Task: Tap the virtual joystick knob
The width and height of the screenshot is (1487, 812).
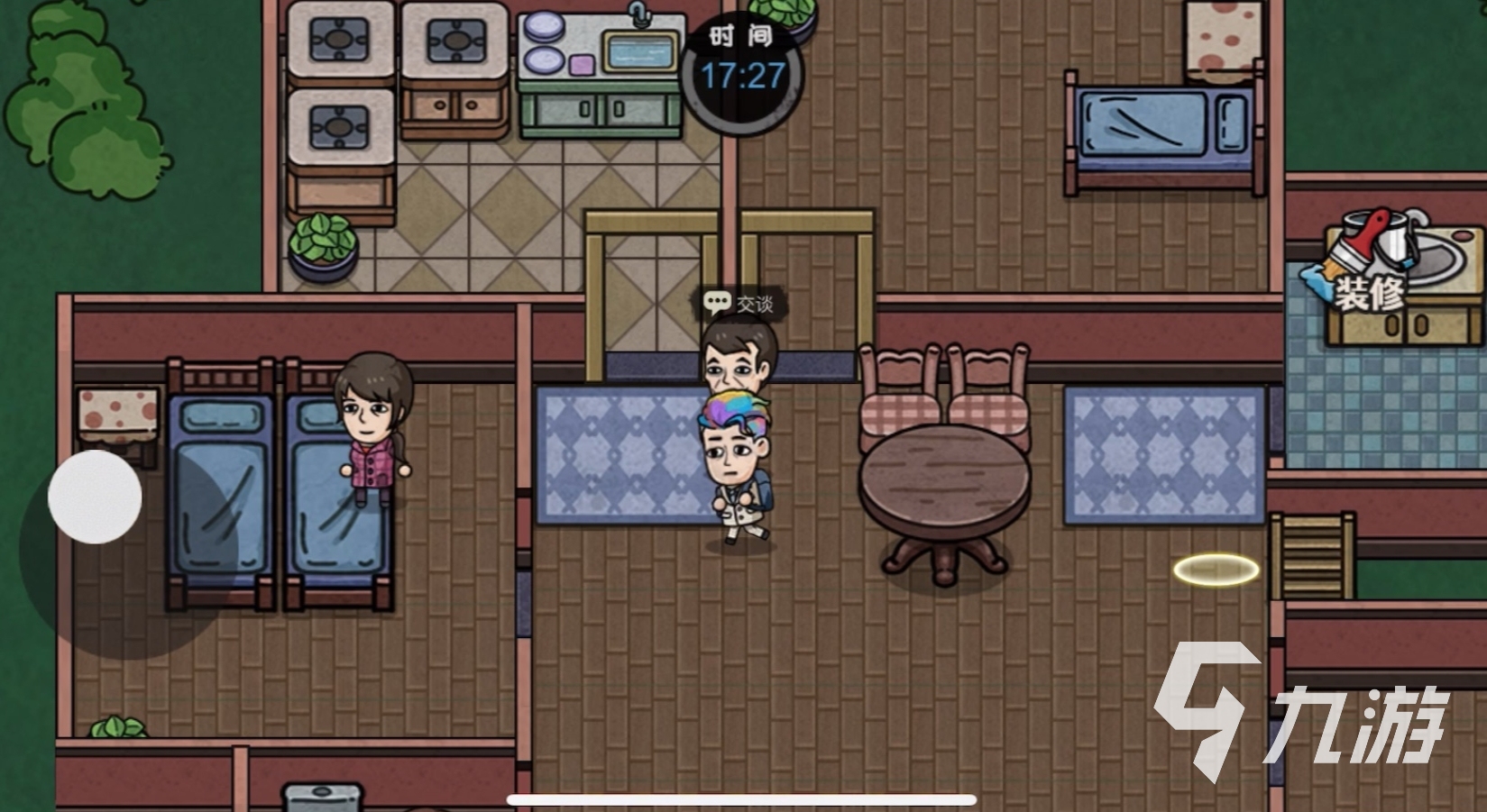Action: 95,497
